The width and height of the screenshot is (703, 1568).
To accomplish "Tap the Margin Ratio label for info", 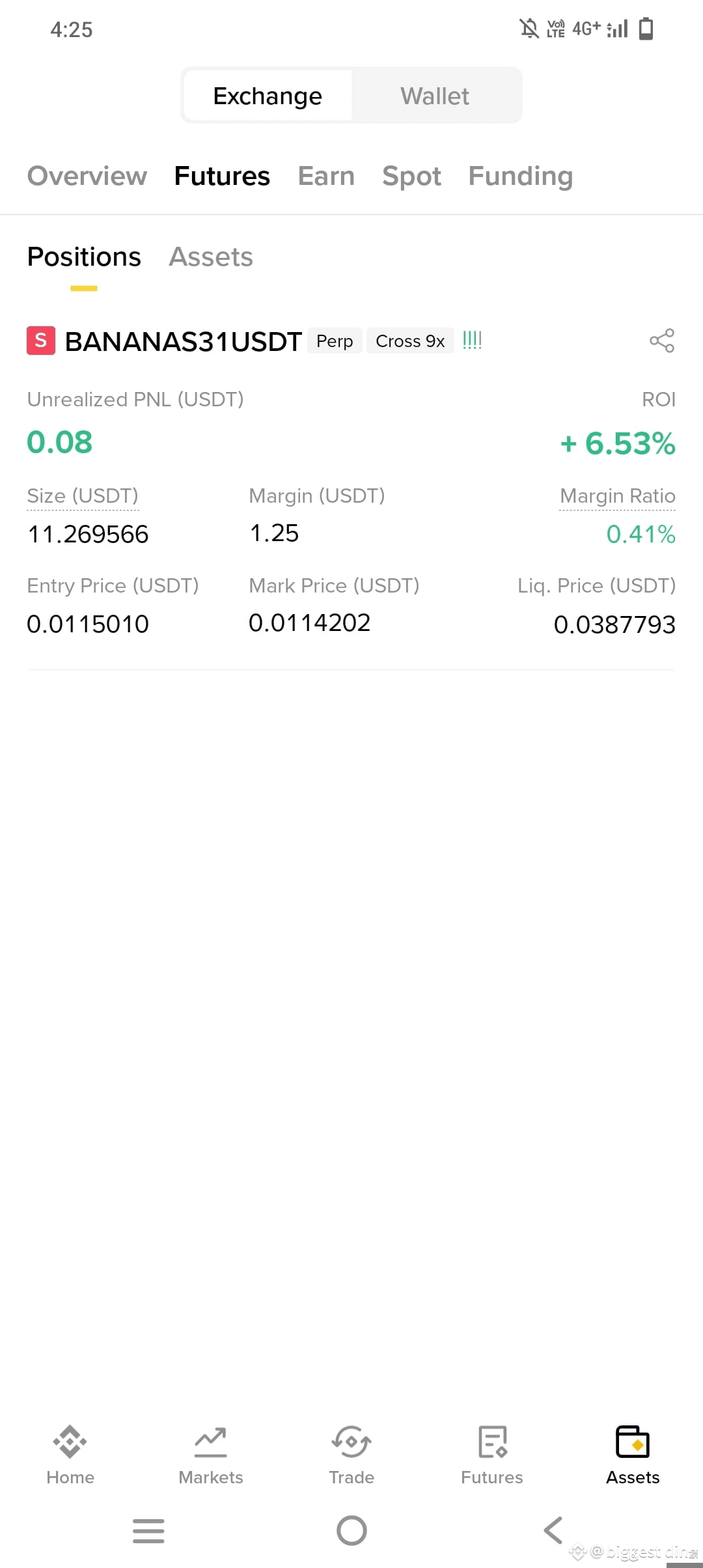I will click(x=617, y=496).
